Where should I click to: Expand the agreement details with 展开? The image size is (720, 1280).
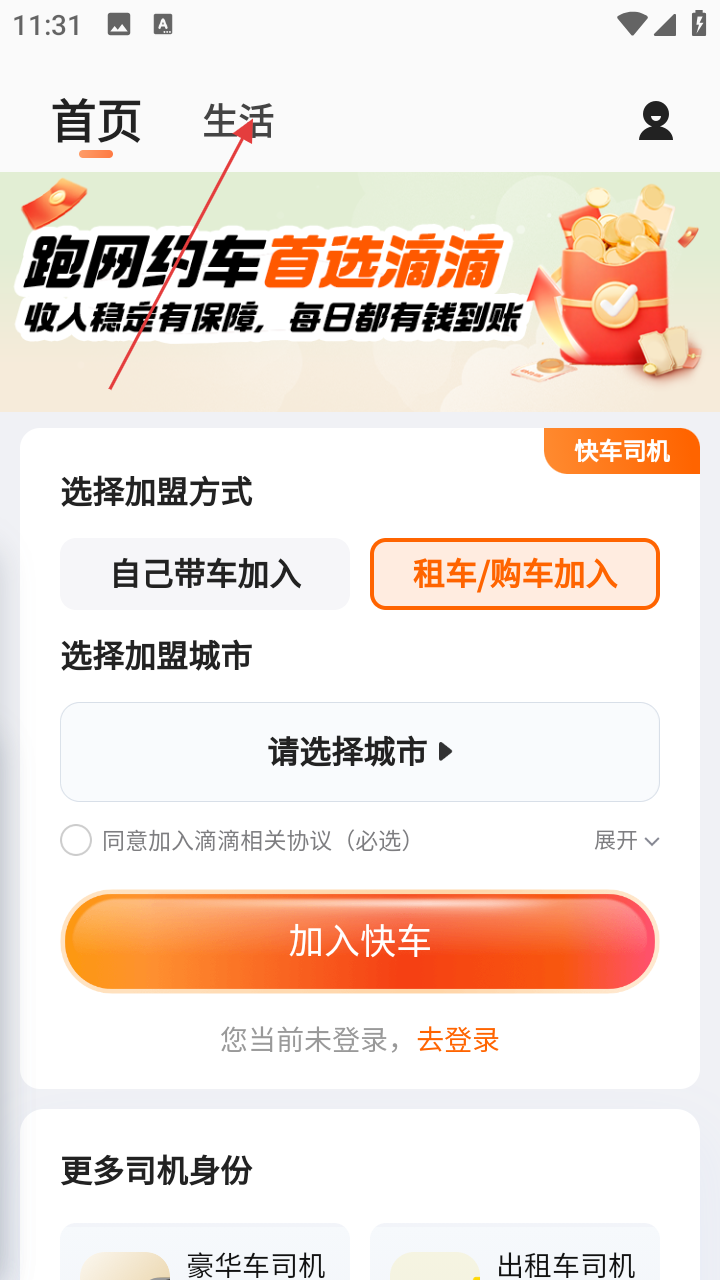click(626, 840)
